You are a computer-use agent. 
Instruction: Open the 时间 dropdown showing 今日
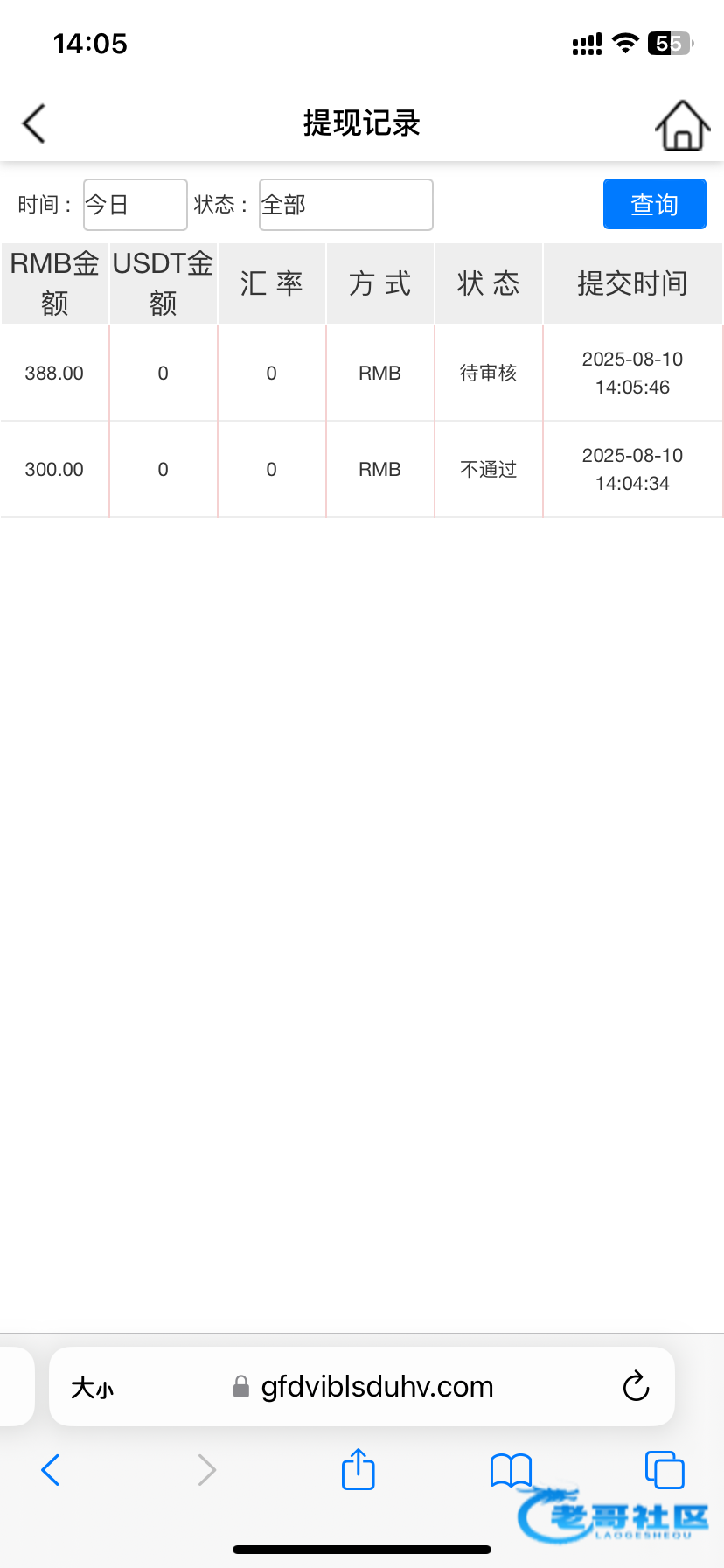136,205
